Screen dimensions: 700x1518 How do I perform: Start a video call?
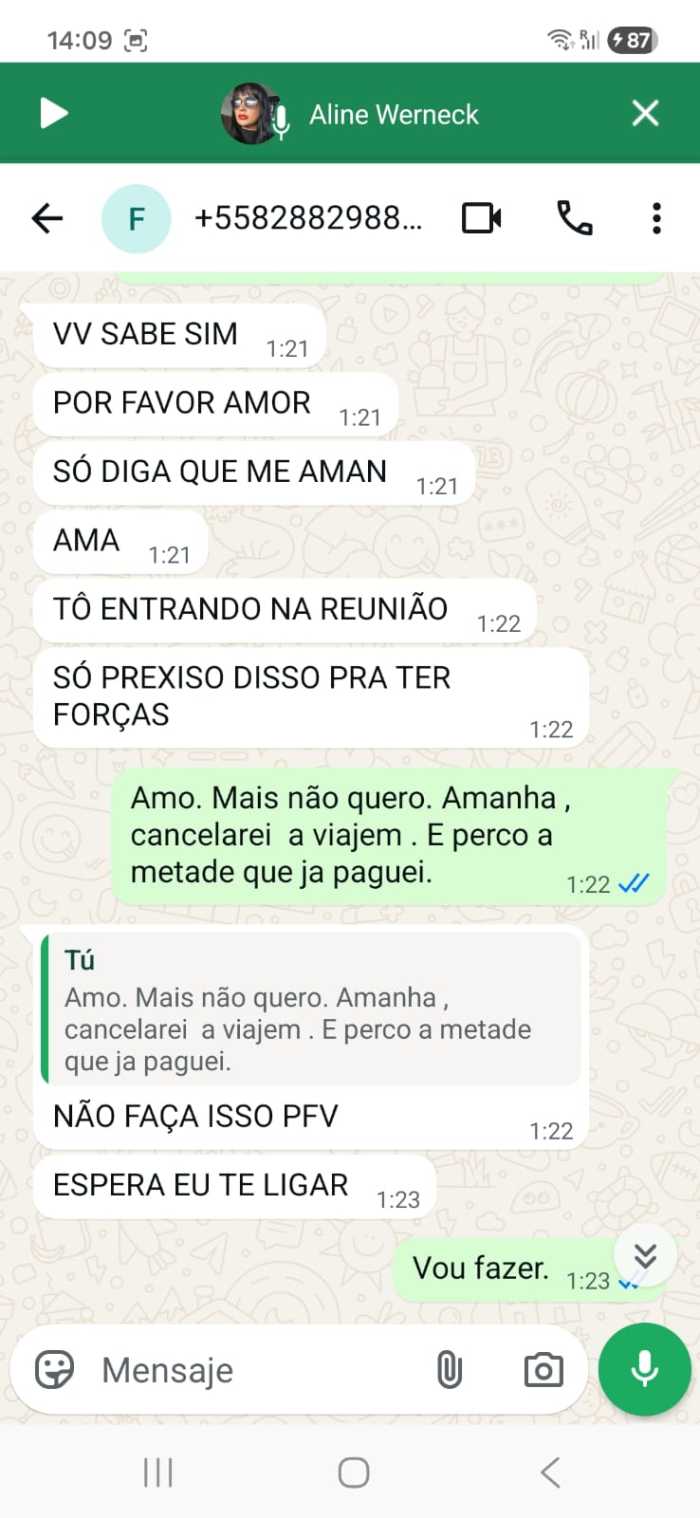coord(481,218)
